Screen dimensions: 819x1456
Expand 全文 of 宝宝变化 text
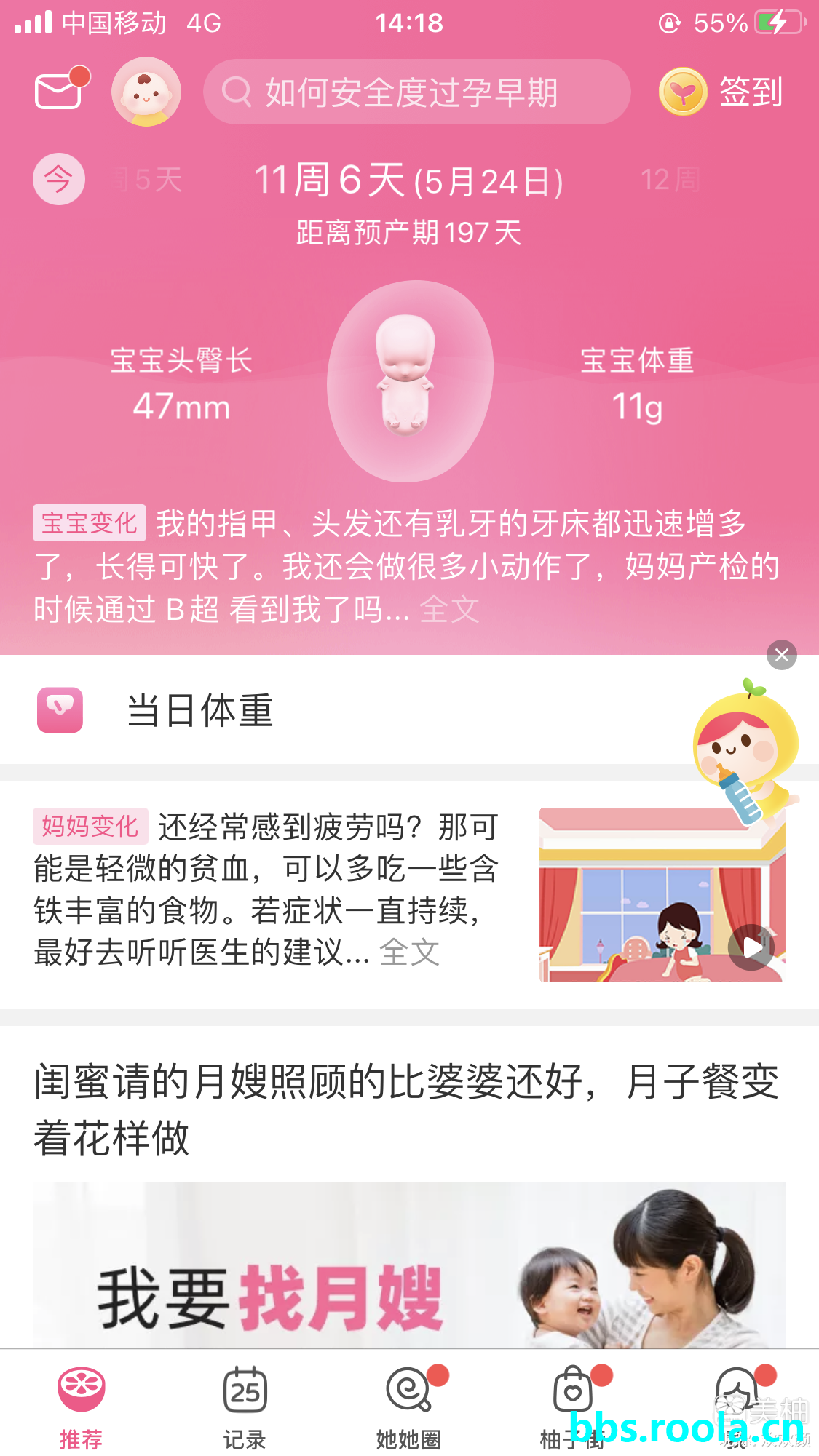(x=449, y=610)
